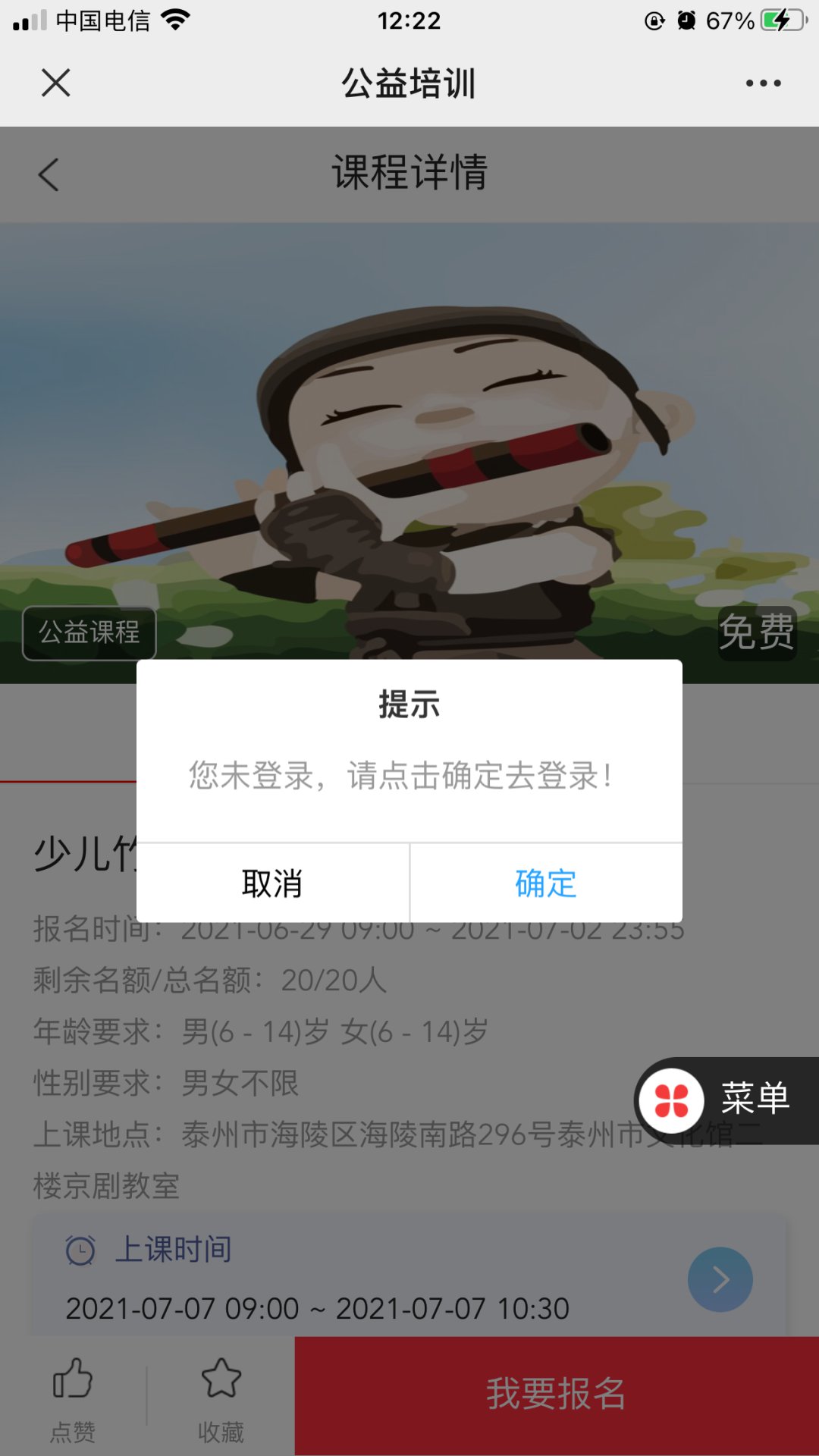This screenshot has height=1456, width=819.
Task: Dismiss the login prompt with 取消
Action: coord(272,883)
